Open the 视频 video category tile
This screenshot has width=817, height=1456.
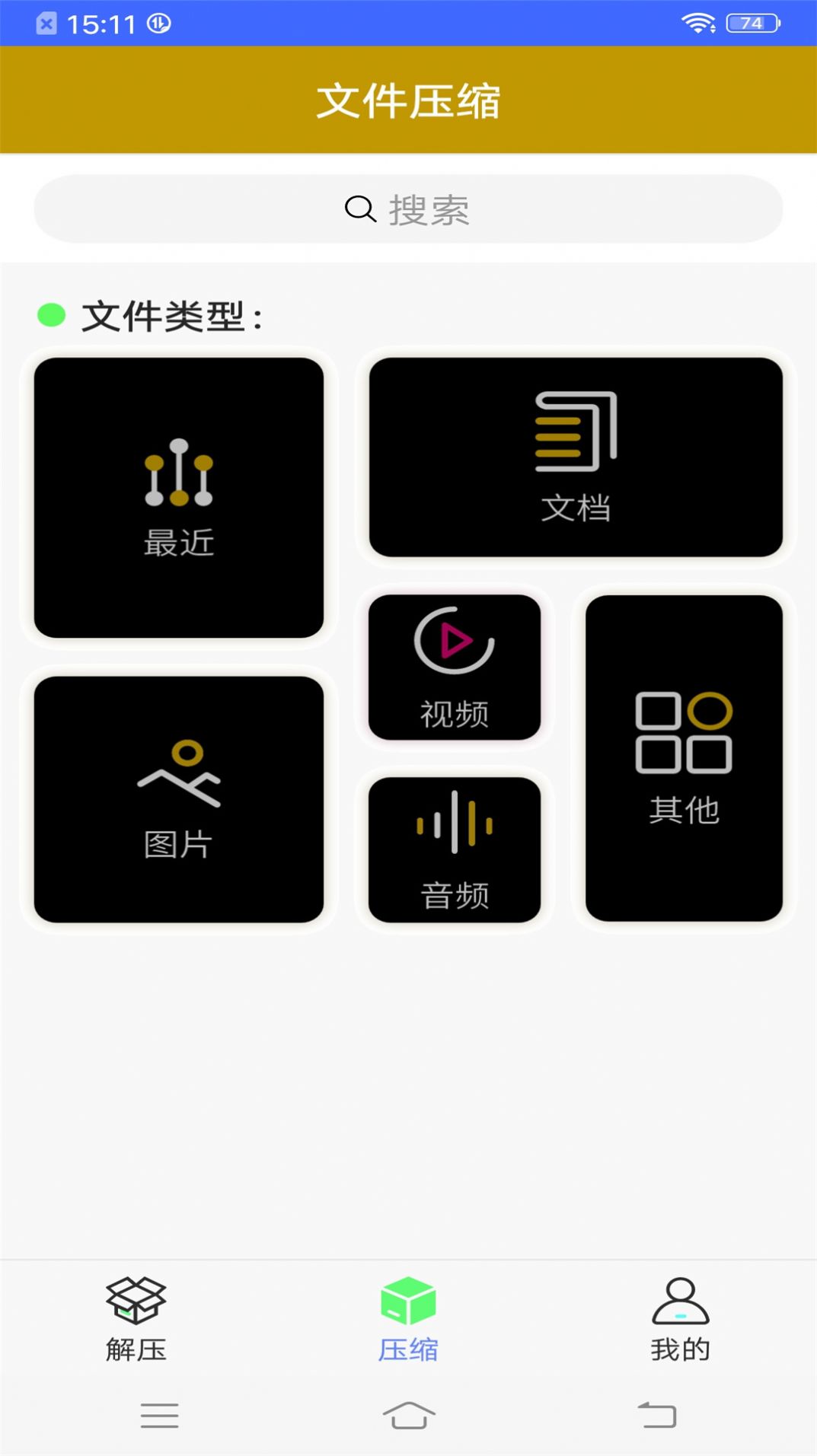point(453,666)
